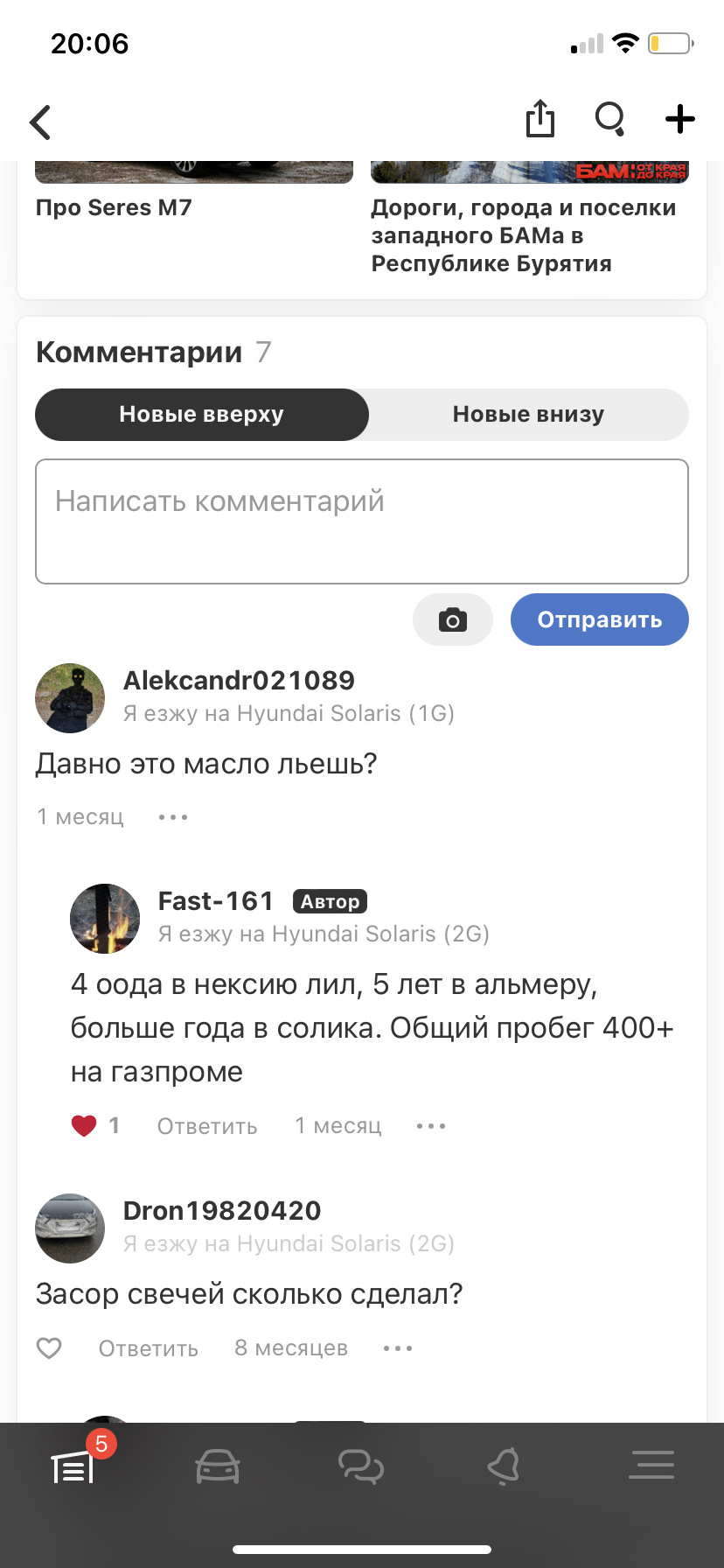Image resolution: width=724 pixels, height=1568 pixels.
Task: Tap the plus icon to create
Action: tap(679, 119)
